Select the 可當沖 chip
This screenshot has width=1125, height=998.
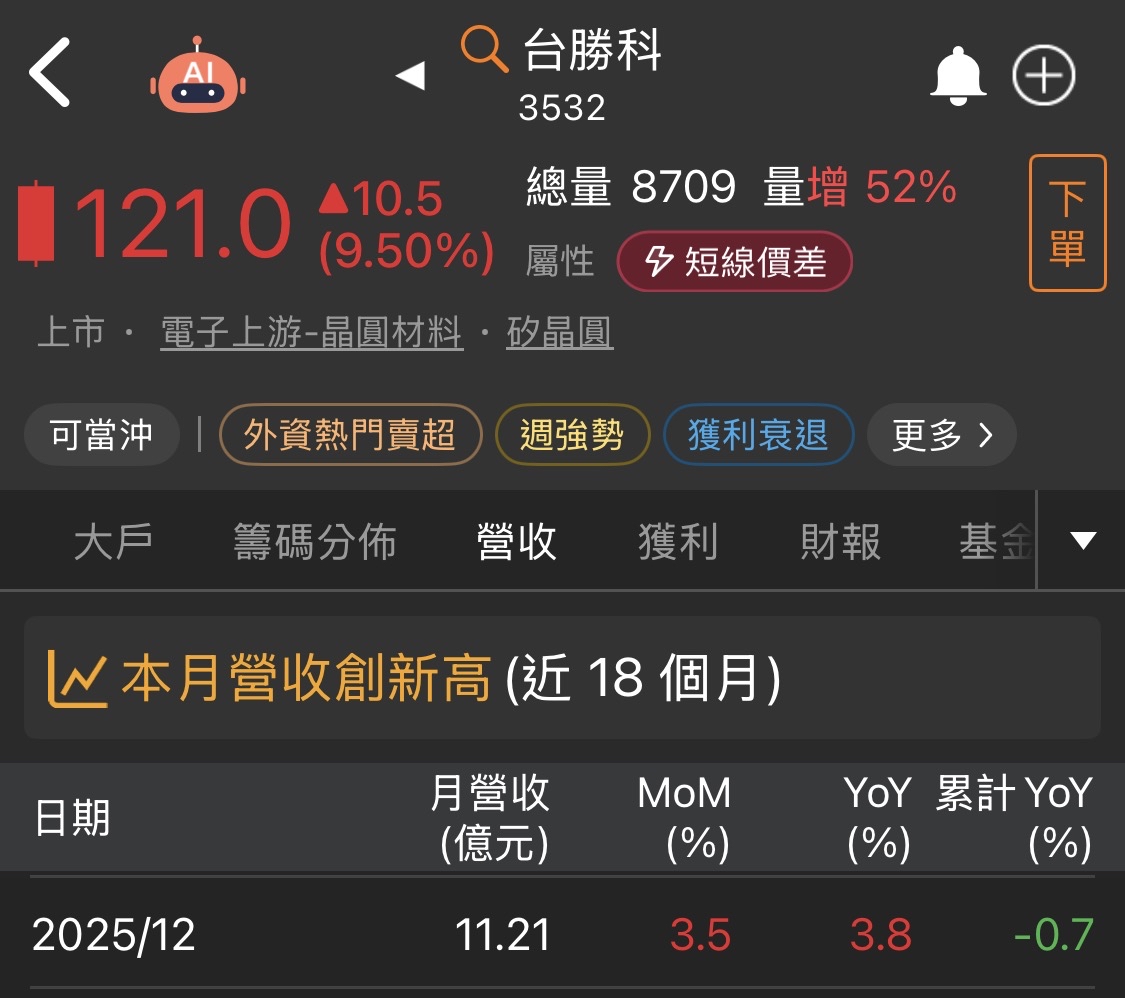[x=102, y=435]
